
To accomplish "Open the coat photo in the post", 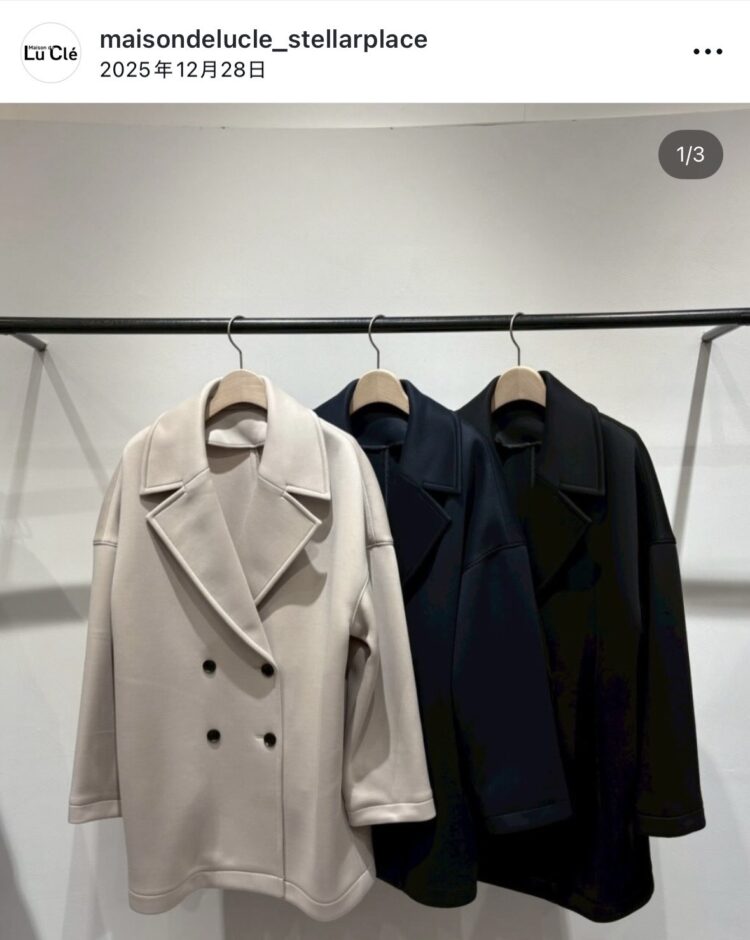I will (x=375, y=560).
